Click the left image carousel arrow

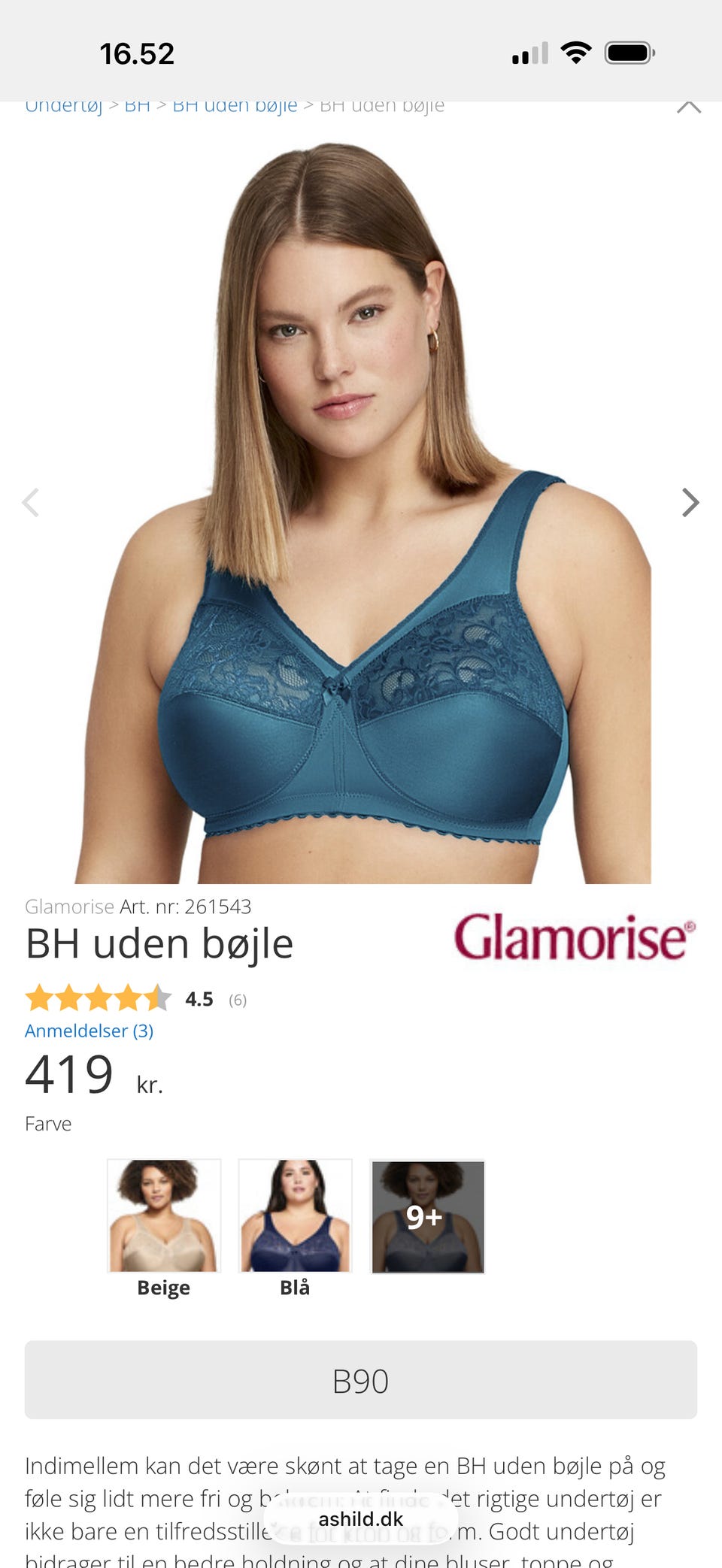pos(32,501)
